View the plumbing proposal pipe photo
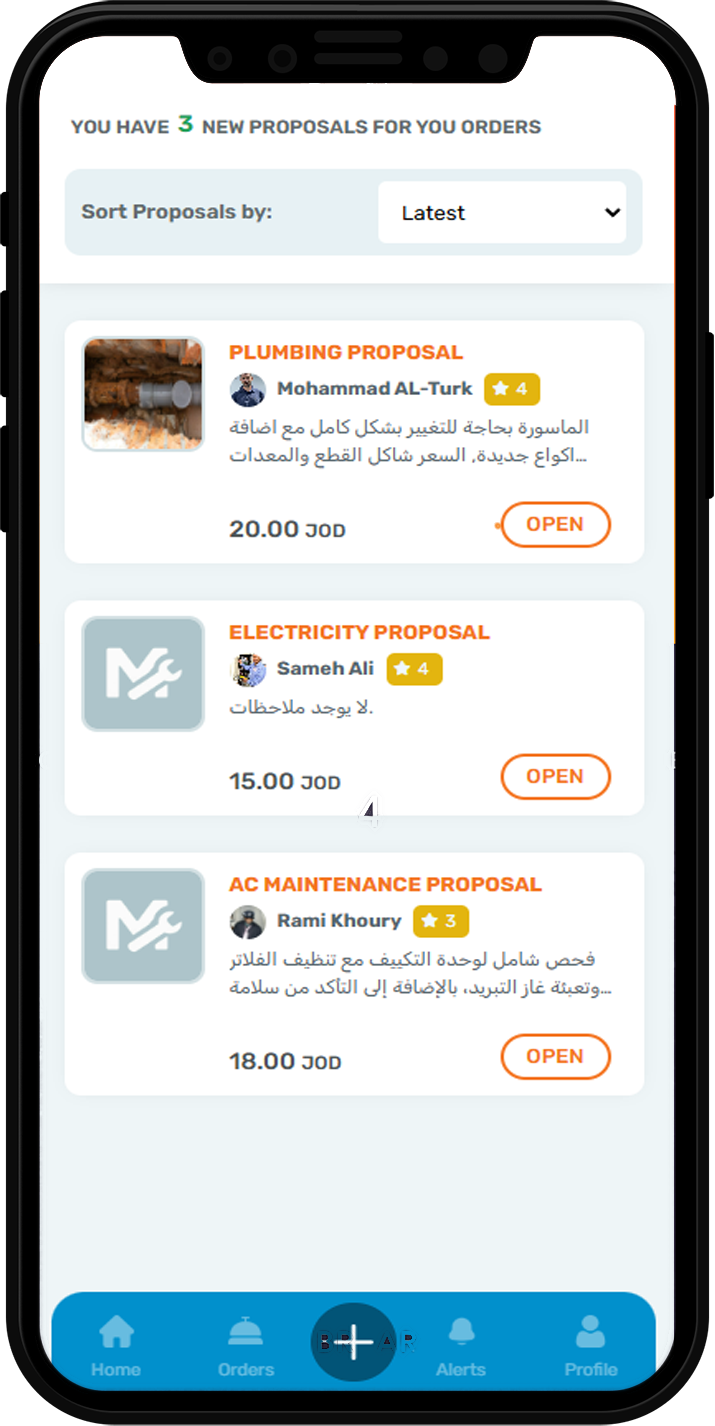The width and height of the screenshot is (715, 1426). pos(143,393)
